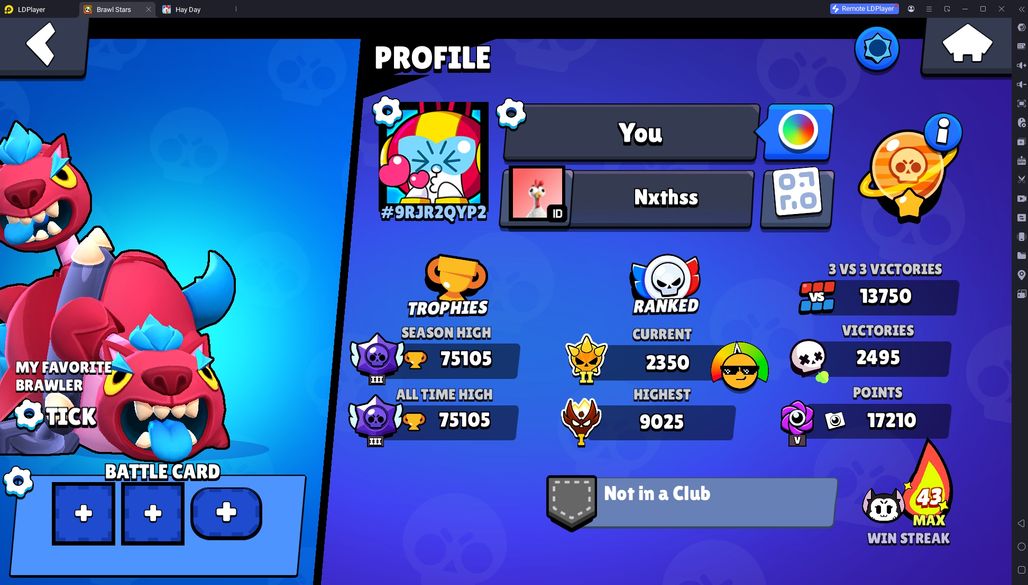Add item to the rounded battle card slot
Image resolution: width=1028 pixels, height=585 pixels.
pos(226,512)
